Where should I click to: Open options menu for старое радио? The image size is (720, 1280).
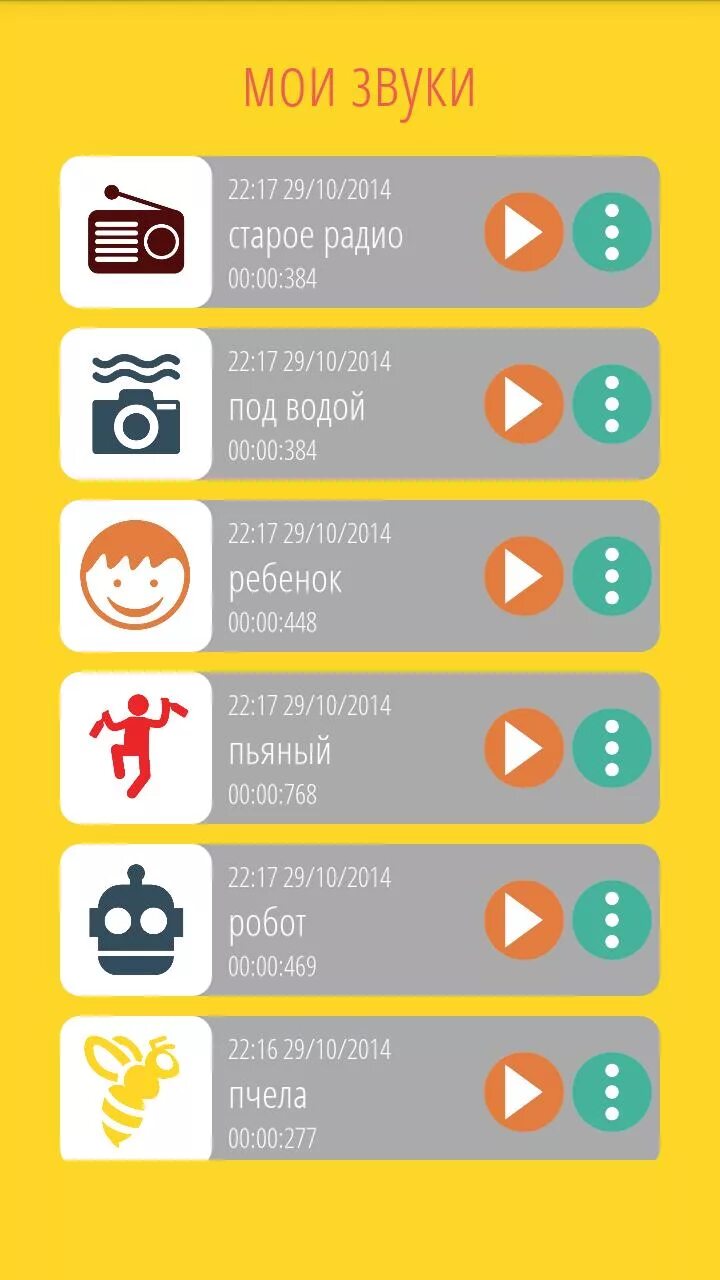point(612,232)
